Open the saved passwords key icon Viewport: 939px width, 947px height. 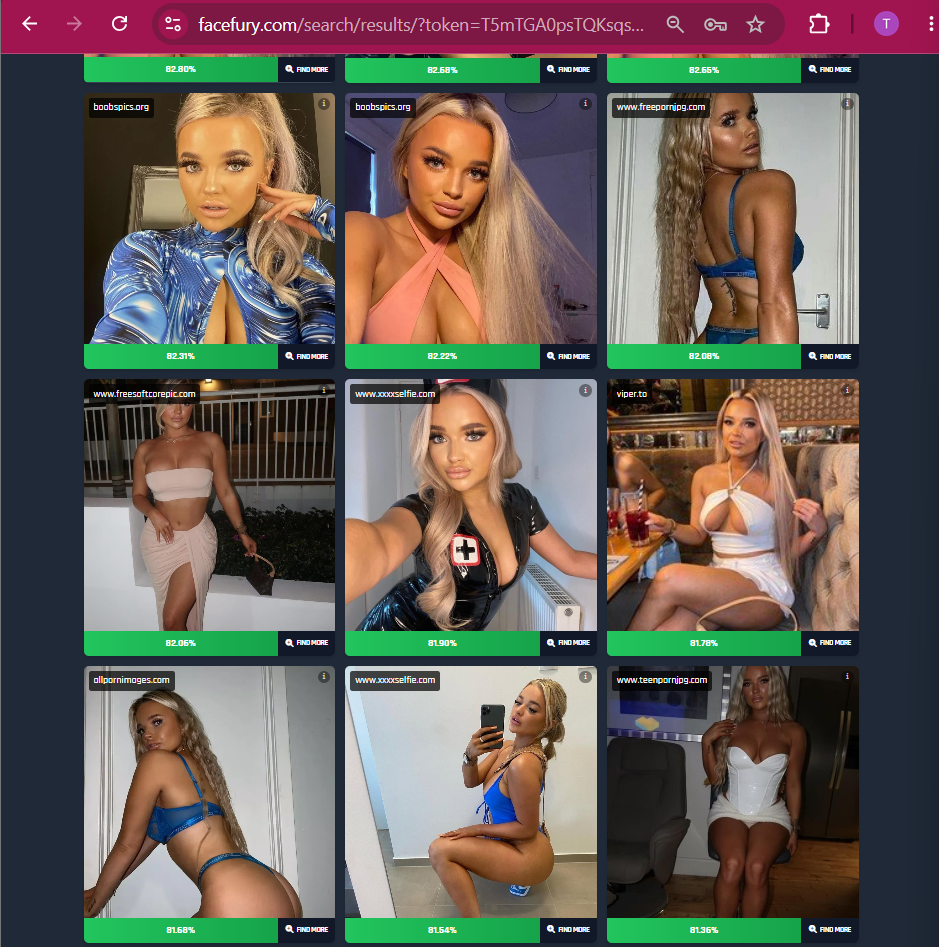coord(715,25)
